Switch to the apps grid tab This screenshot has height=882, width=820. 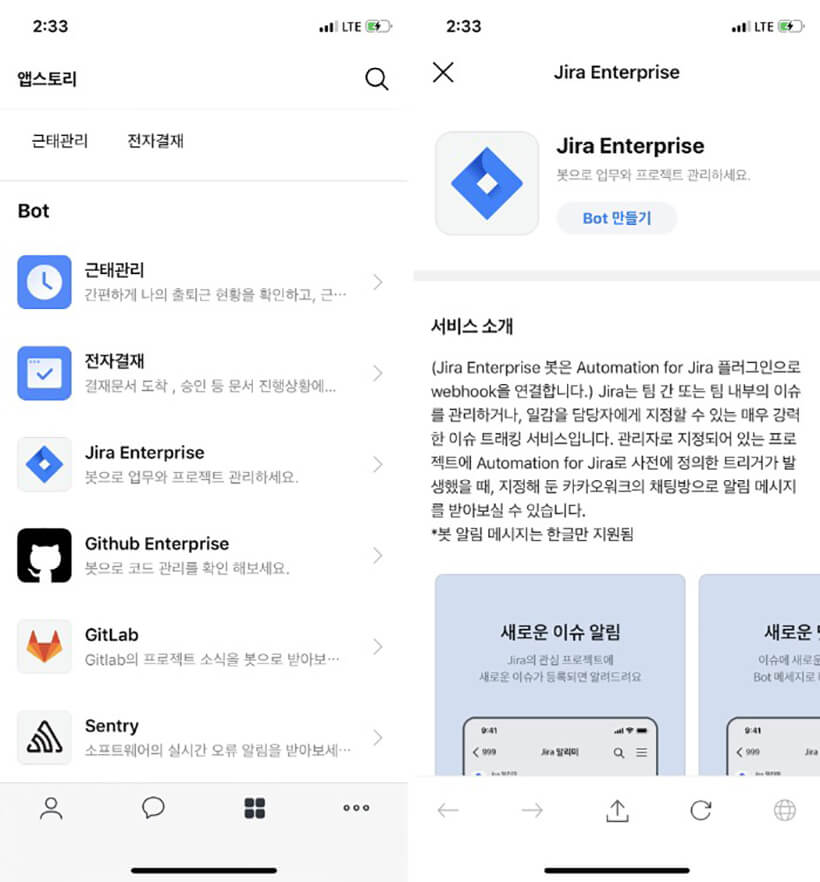coord(255,808)
